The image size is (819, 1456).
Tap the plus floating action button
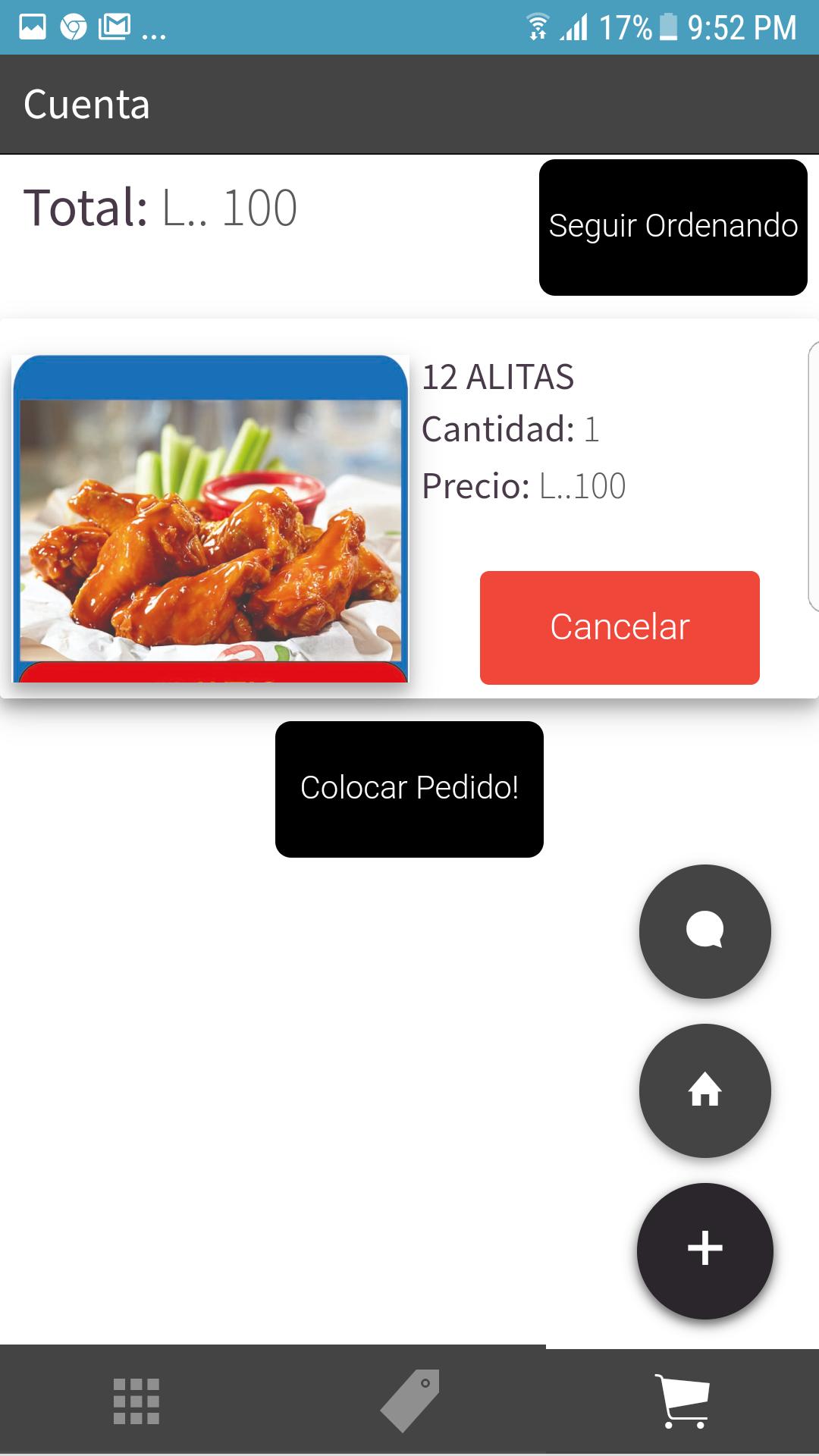704,1250
